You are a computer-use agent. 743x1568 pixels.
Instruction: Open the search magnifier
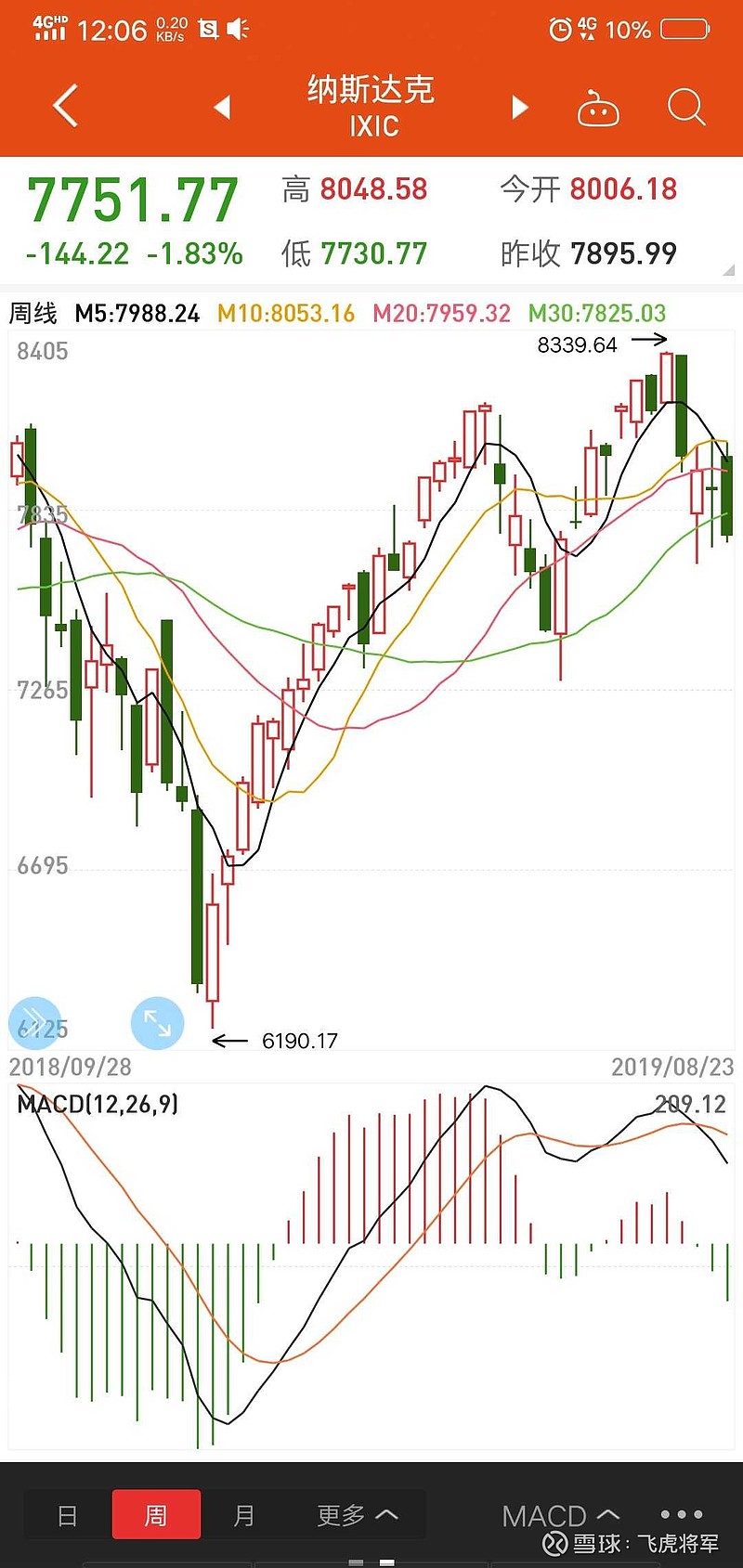pyautogui.click(x=686, y=108)
